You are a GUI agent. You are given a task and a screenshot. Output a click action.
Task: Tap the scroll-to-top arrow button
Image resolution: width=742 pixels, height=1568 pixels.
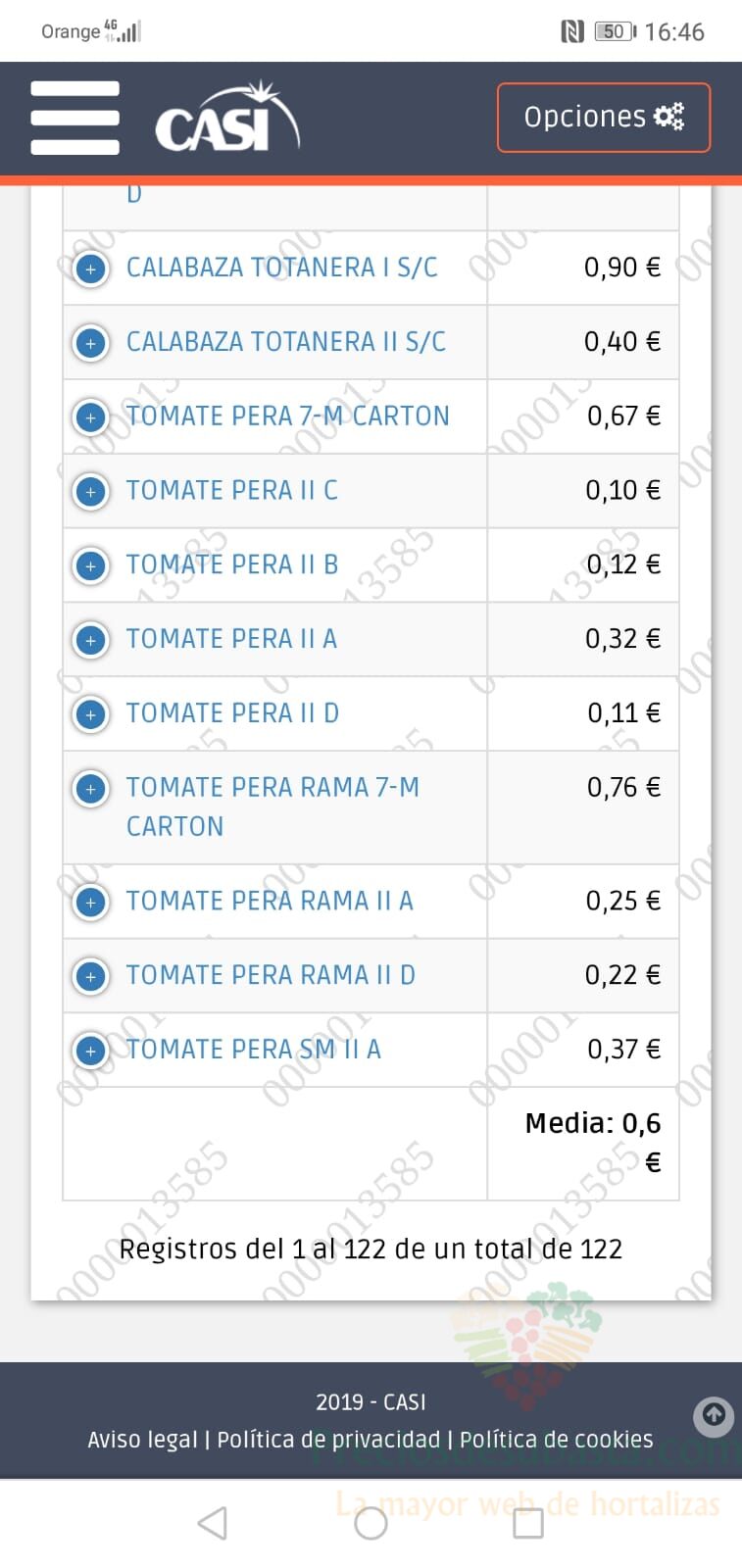click(714, 1415)
